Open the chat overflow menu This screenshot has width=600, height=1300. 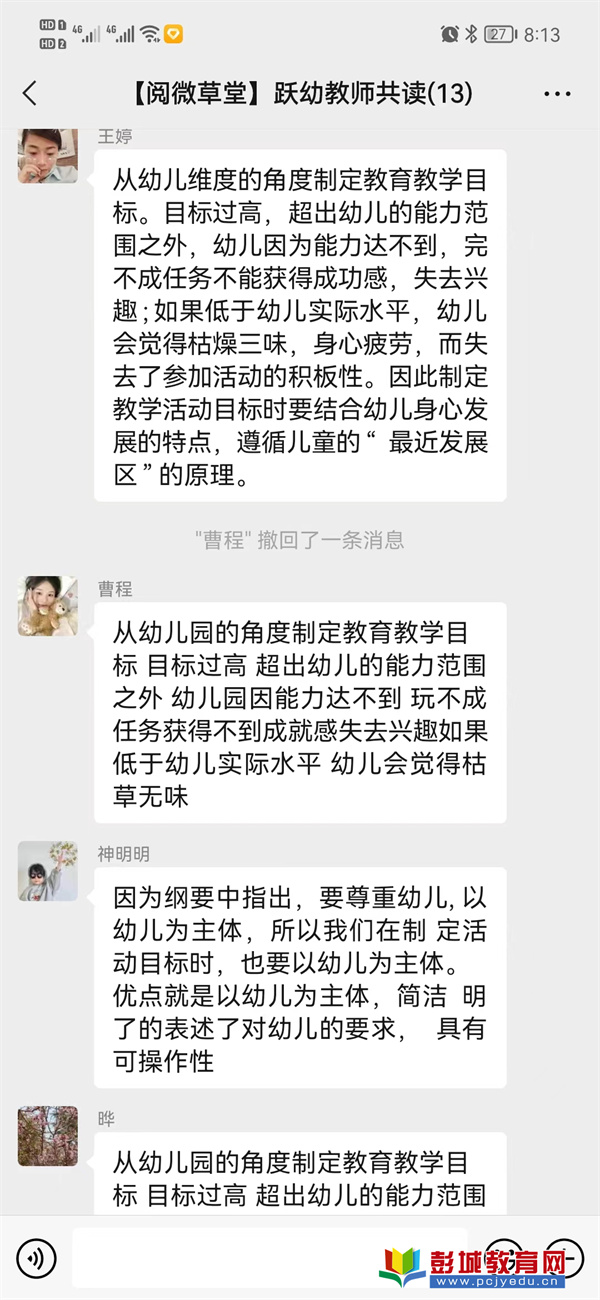tap(557, 94)
